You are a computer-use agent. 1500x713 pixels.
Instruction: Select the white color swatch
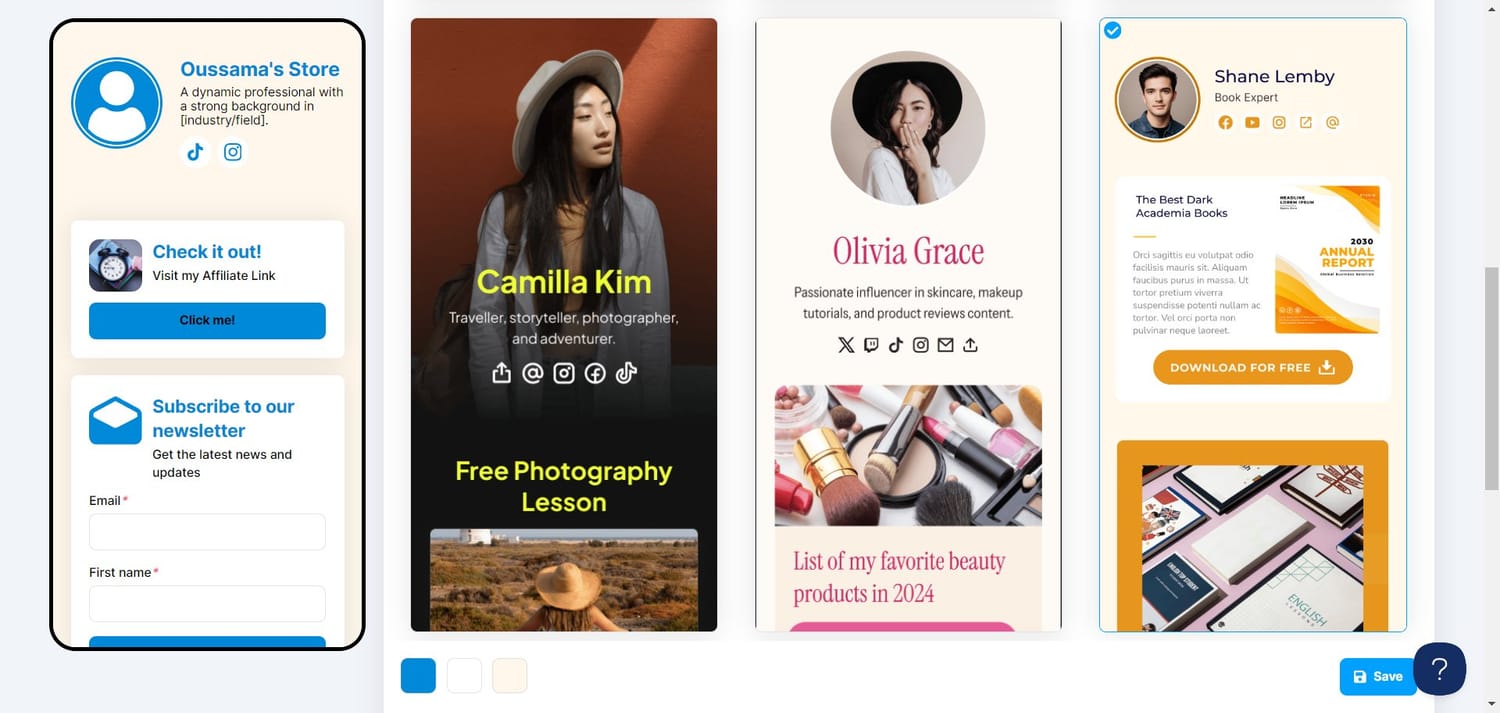[x=464, y=676]
